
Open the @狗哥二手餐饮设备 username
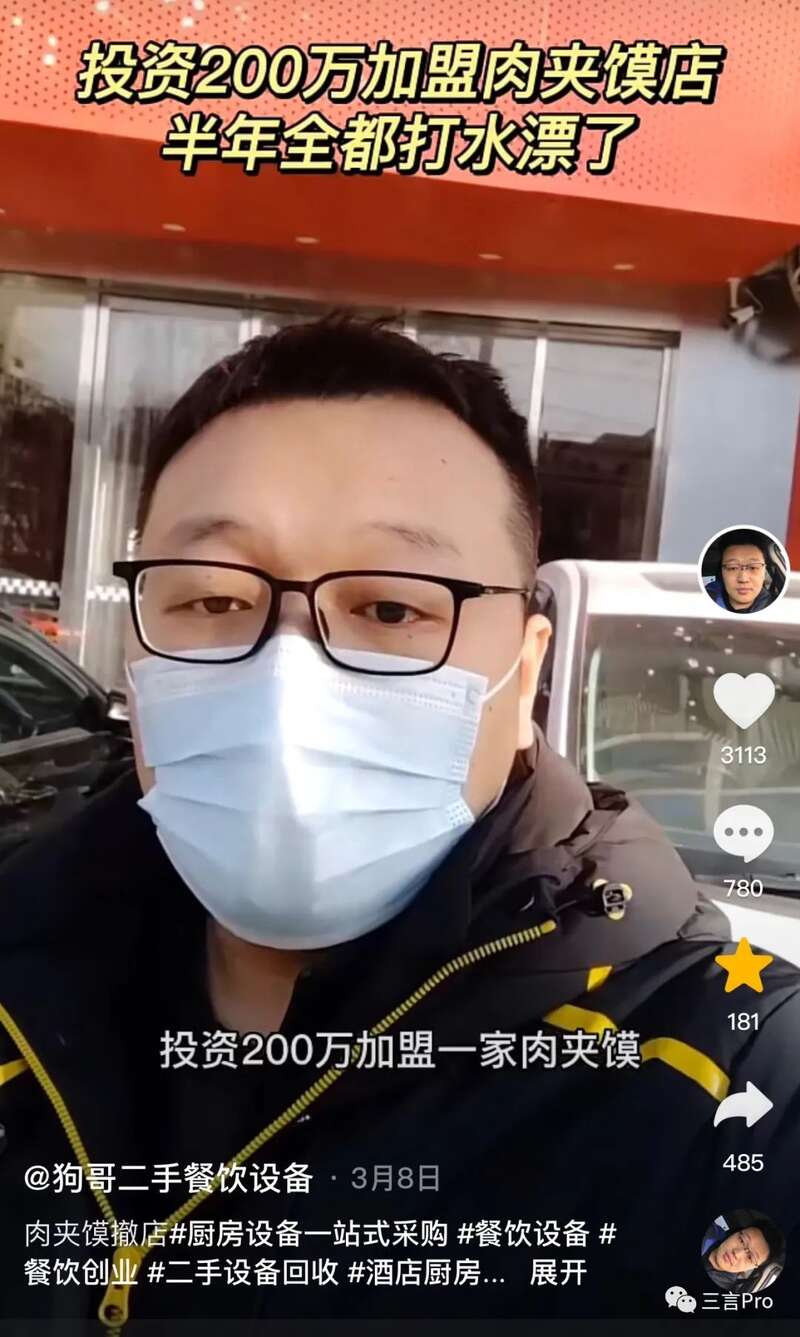coord(168,1178)
